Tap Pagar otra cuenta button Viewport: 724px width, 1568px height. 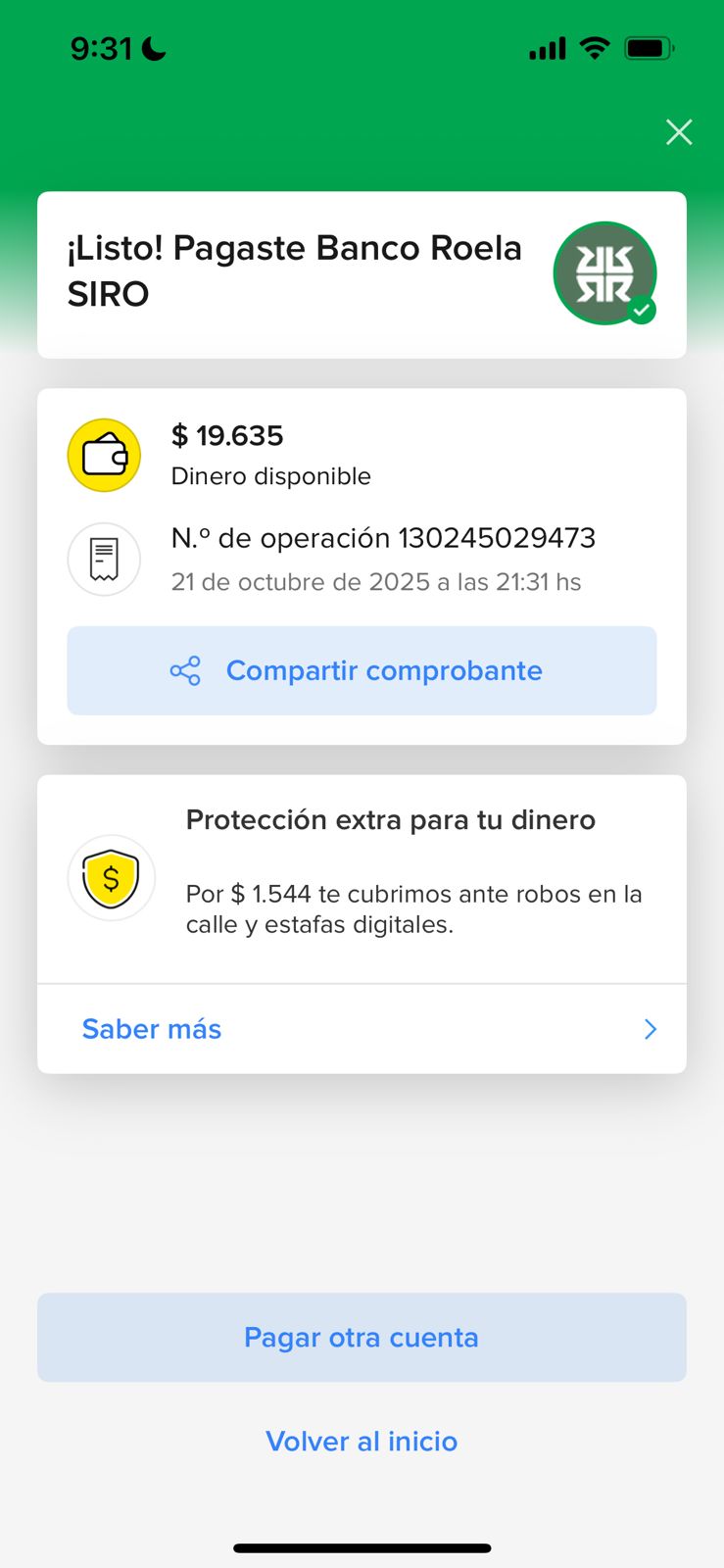(362, 1338)
